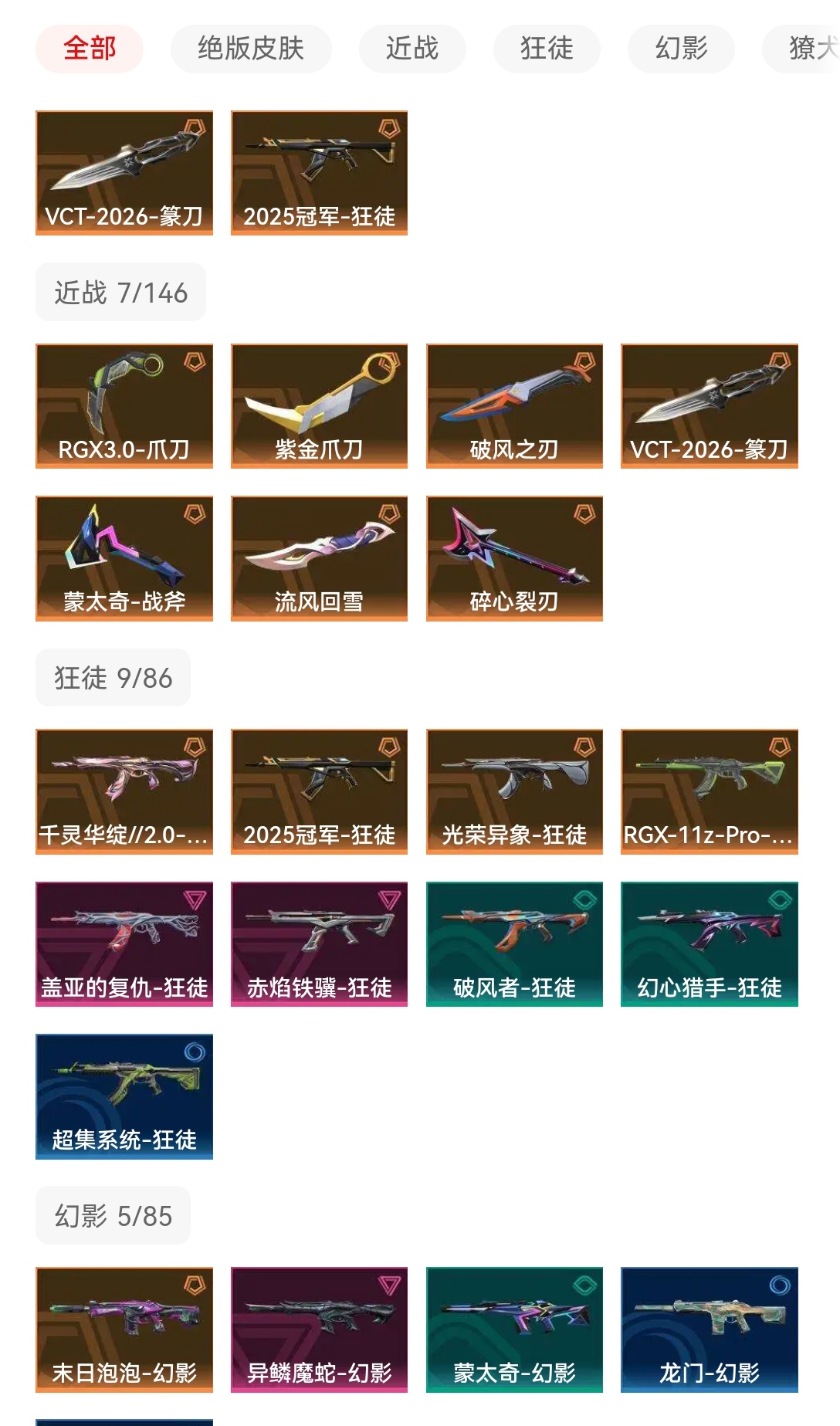Open the 碎心裂刃 skin tile
840x1426 pixels.
point(514,558)
